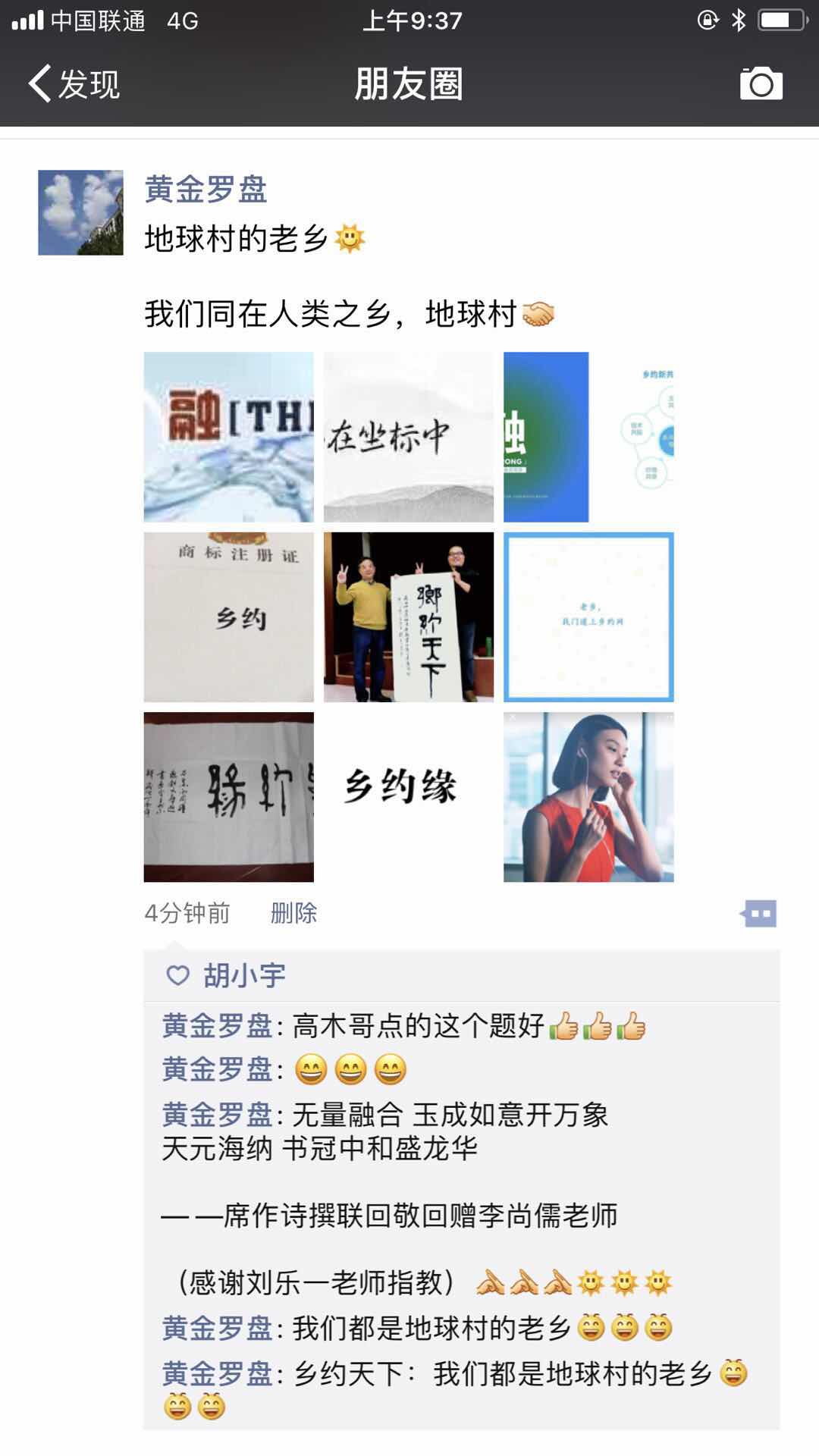View the 乡约缘 text image
The image size is (819, 1456).
(408, 796)
